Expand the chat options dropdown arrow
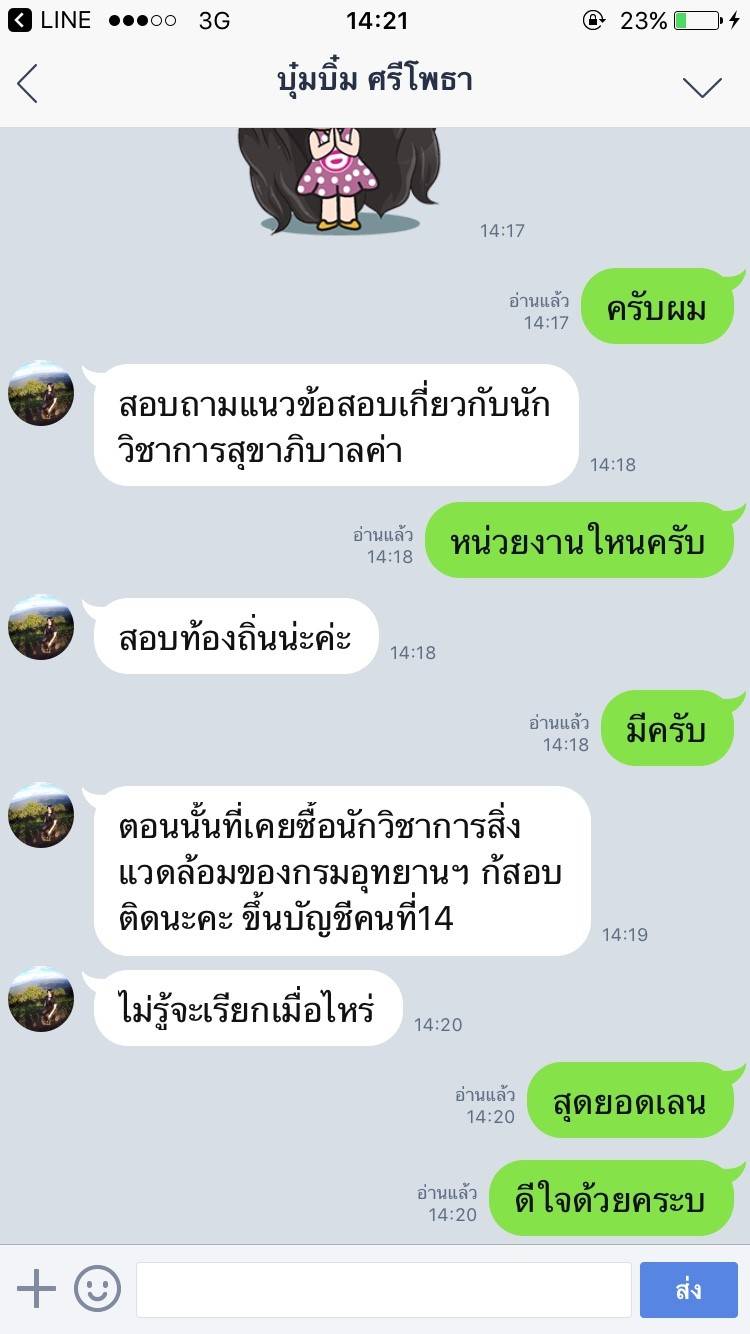This screenshot has height=1334, width=750. click(702, 86)
